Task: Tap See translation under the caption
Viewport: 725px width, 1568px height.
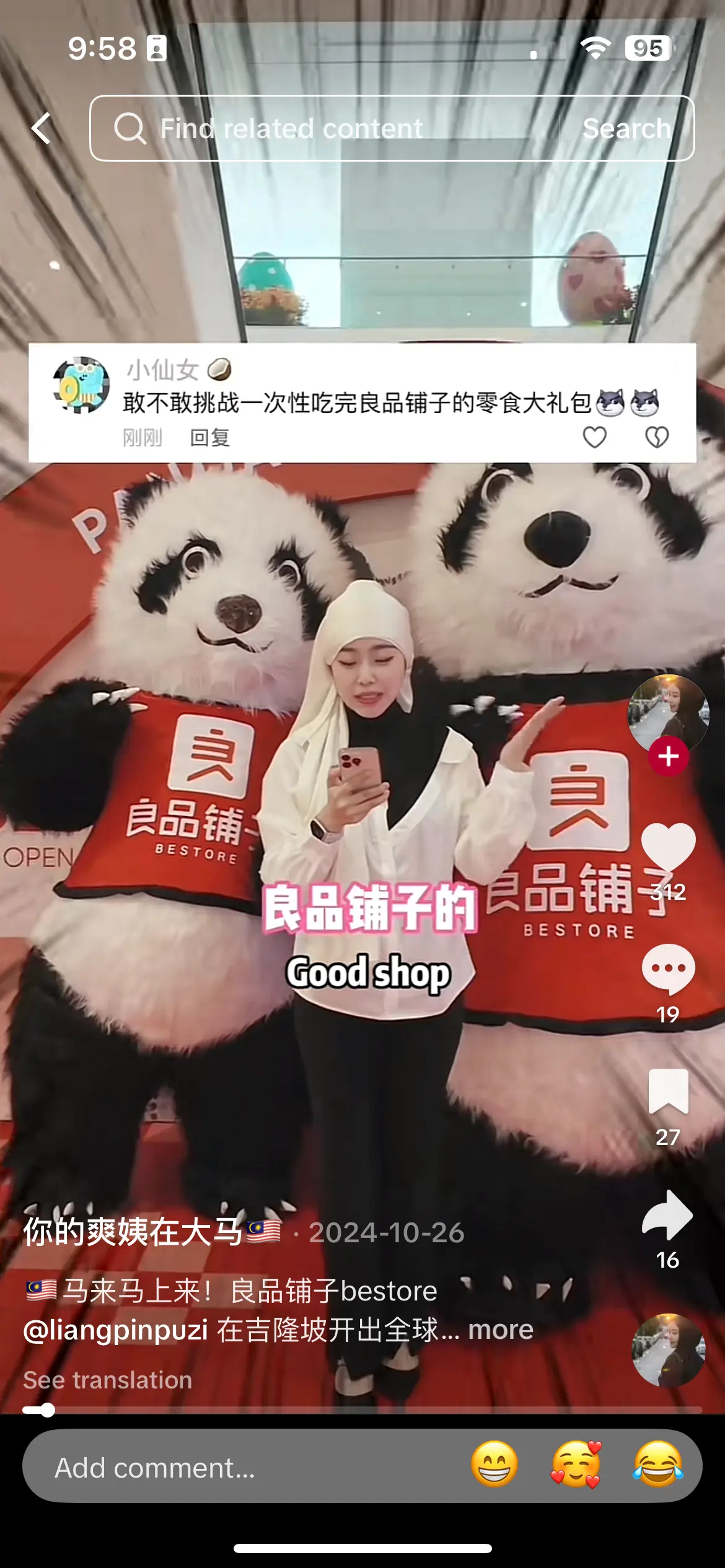Action: tap(108, 1380)
